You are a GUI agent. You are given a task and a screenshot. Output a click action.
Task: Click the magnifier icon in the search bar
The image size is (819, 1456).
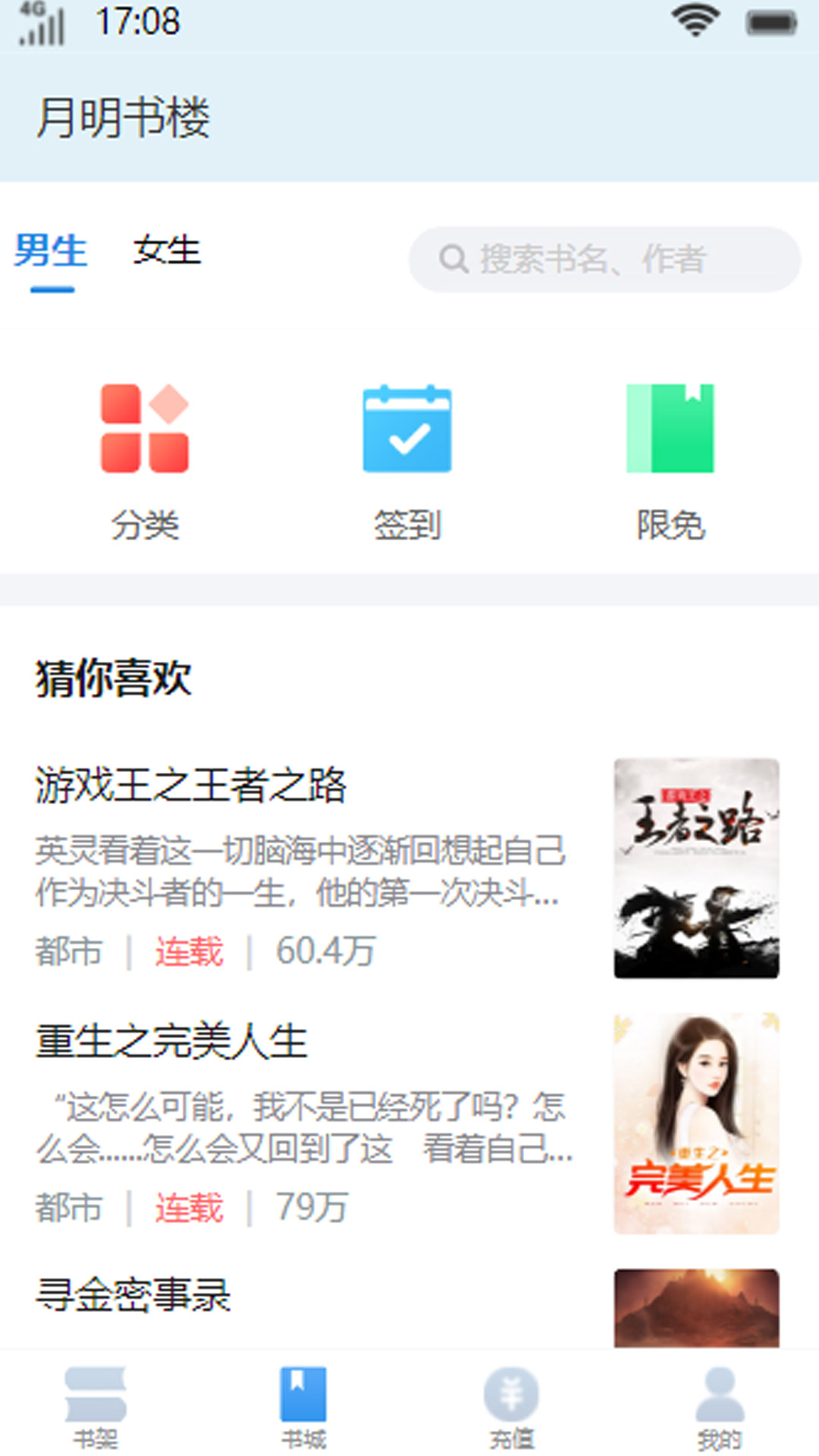(453, 259)
